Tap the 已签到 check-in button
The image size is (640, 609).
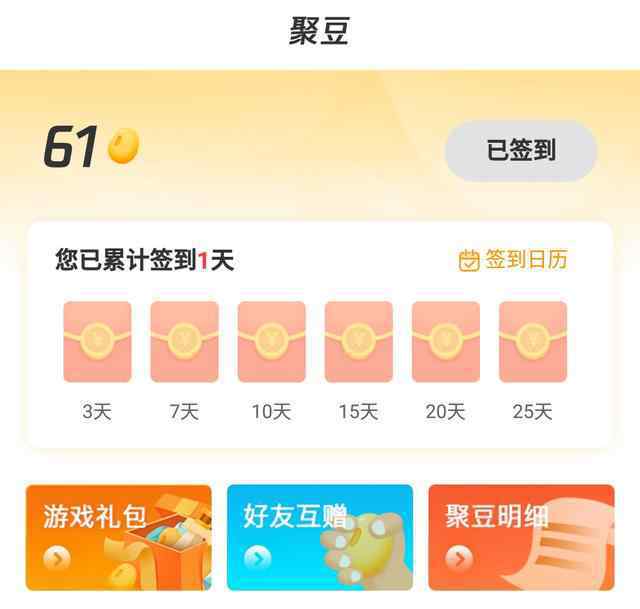(521, 151)
